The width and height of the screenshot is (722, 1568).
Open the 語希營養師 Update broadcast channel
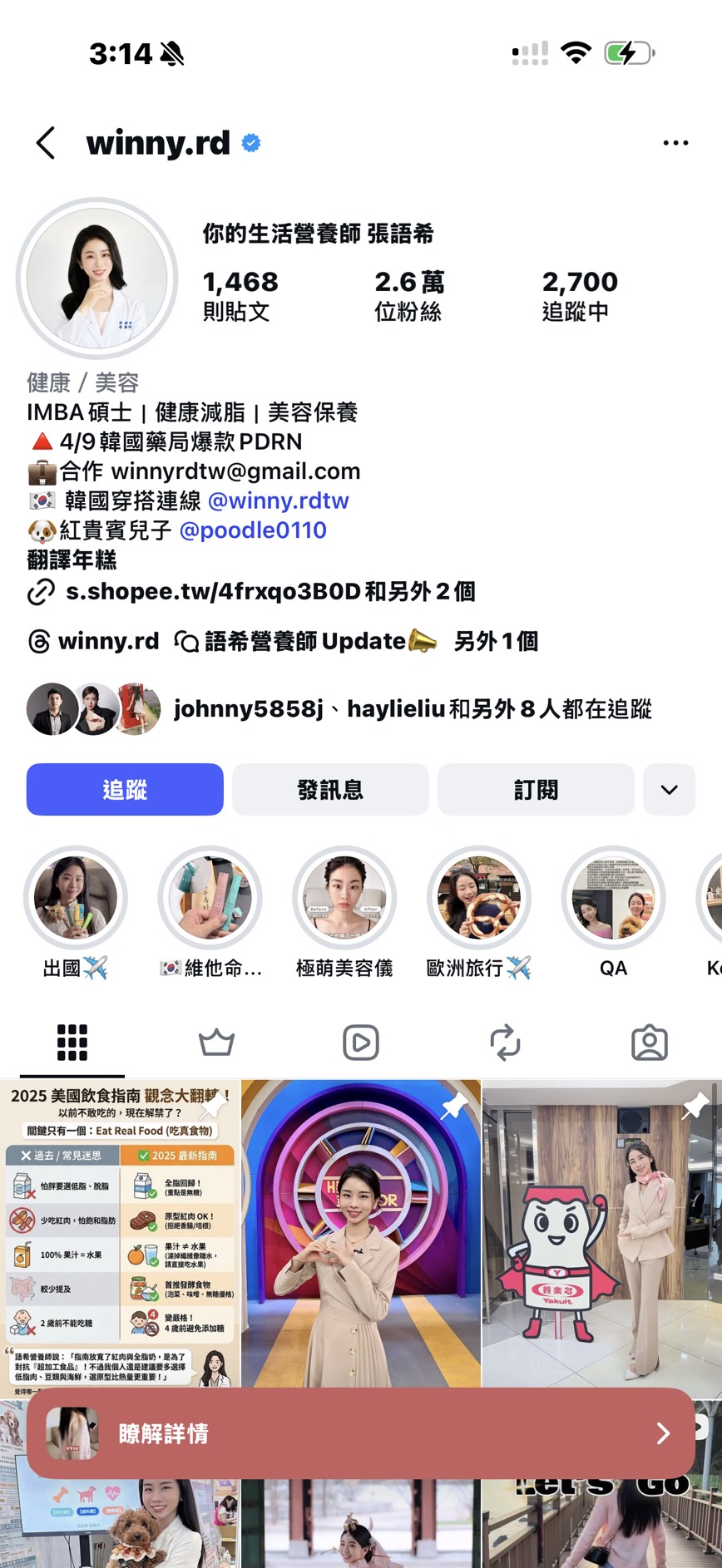(x=306, y=642)
